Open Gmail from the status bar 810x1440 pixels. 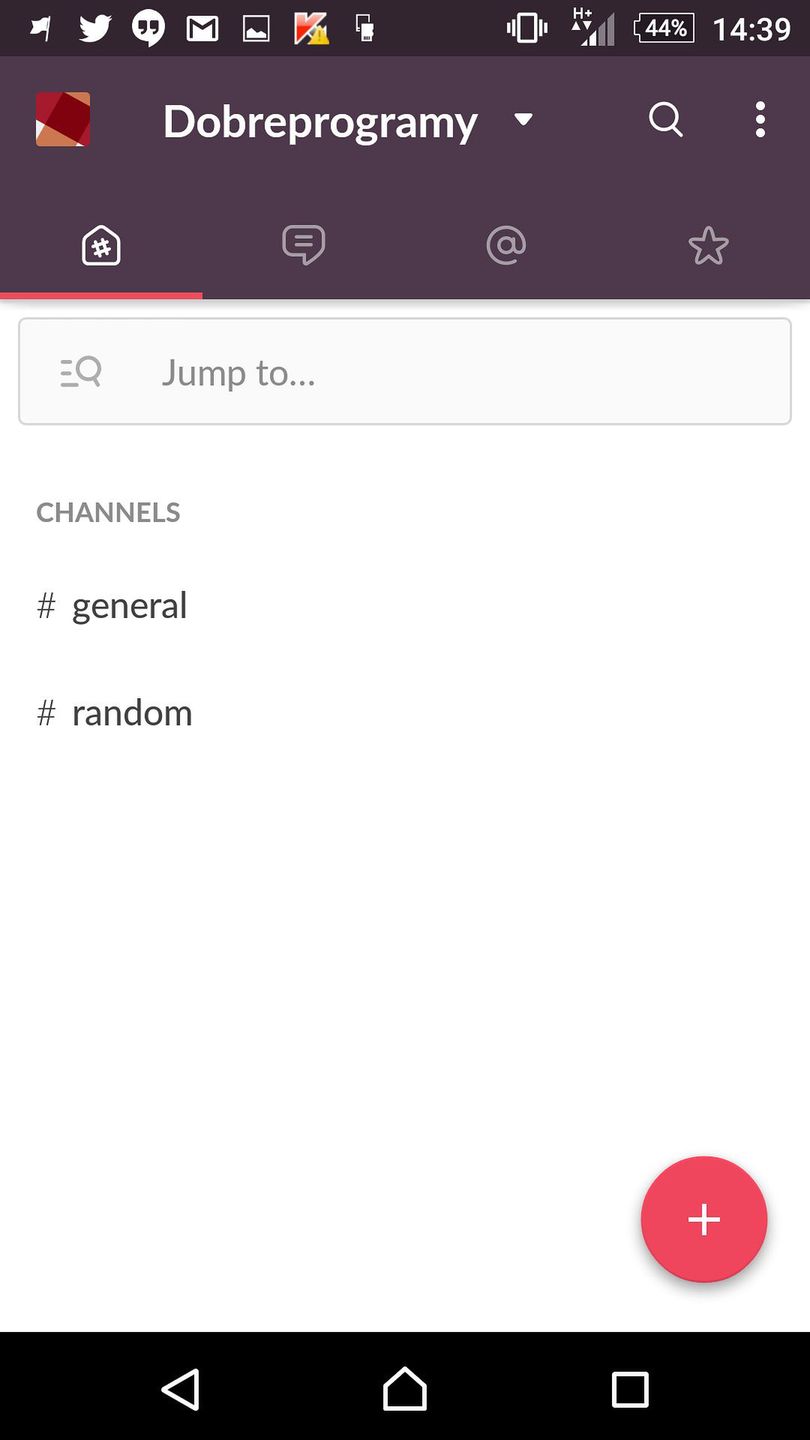(202, 27)
